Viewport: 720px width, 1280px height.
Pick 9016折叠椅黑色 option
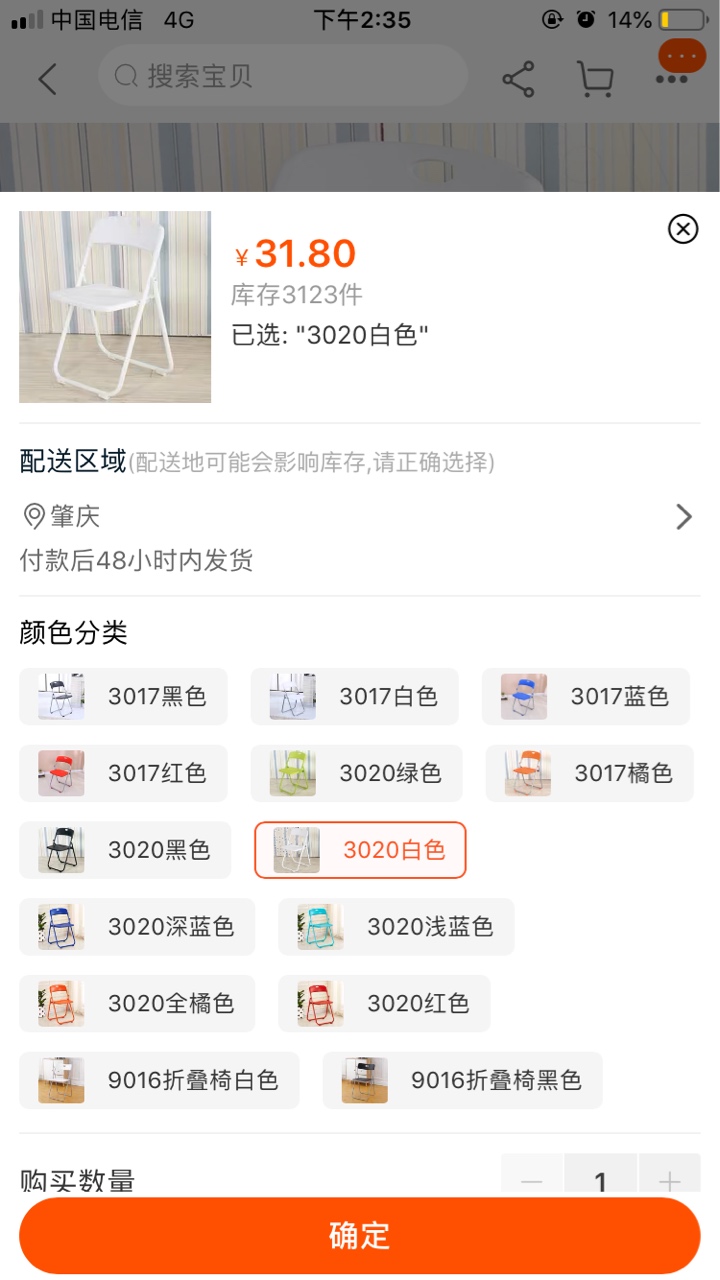tap(462, 1080)
